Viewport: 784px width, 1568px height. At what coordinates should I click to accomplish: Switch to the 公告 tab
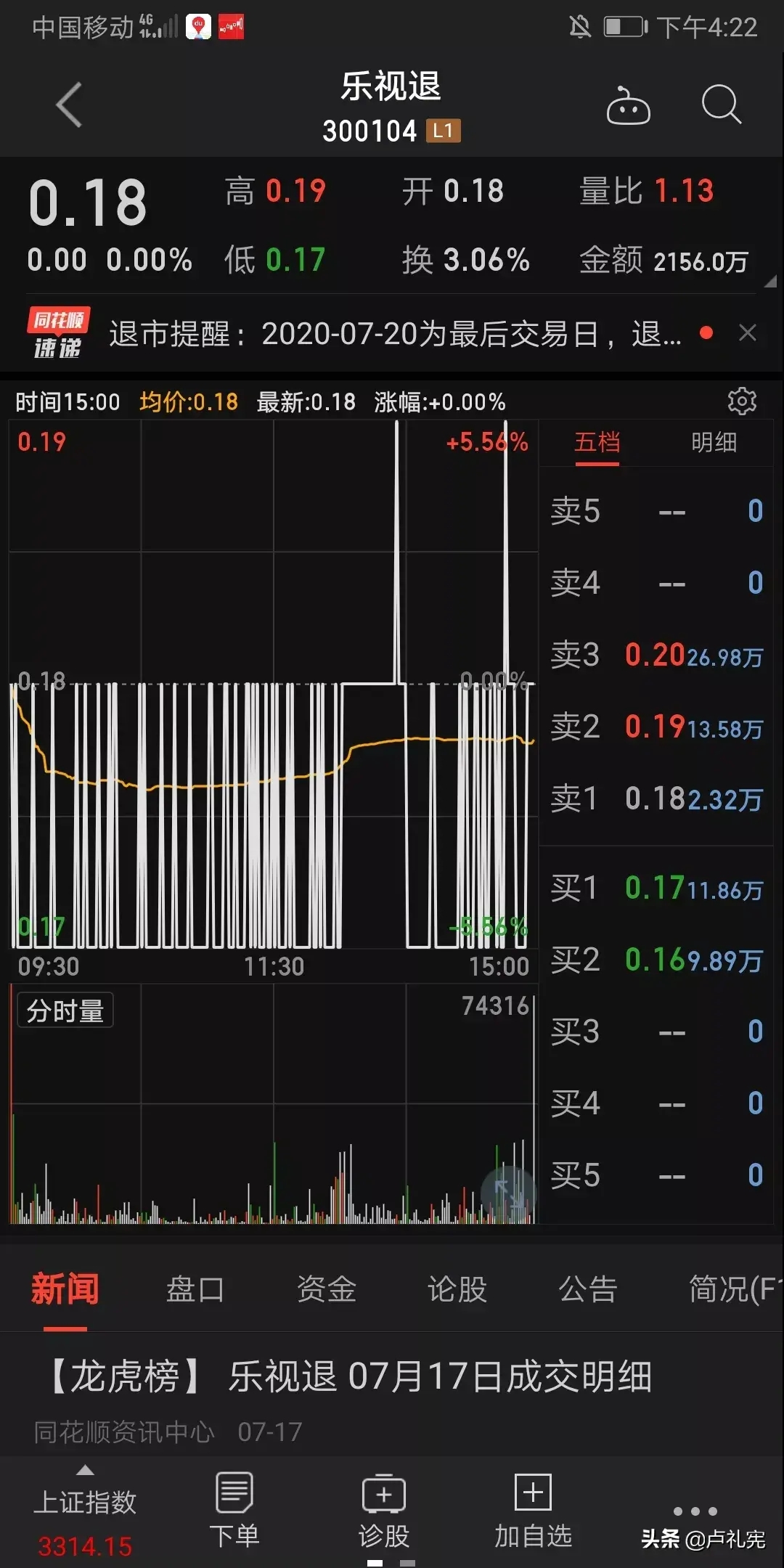click(x=587, y=1289)
